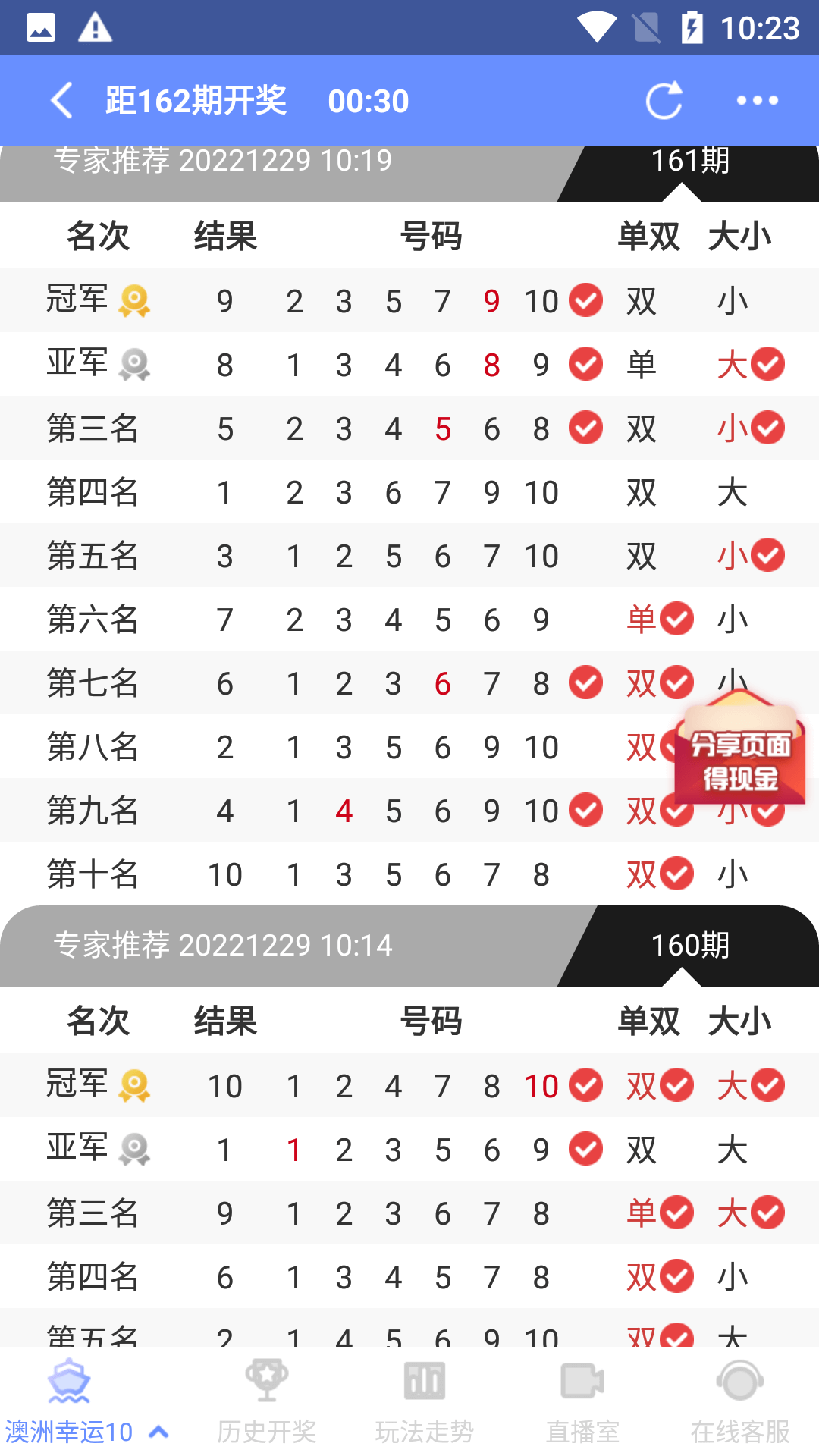
Task: Open the more options (...) menu
Action: 756,99
